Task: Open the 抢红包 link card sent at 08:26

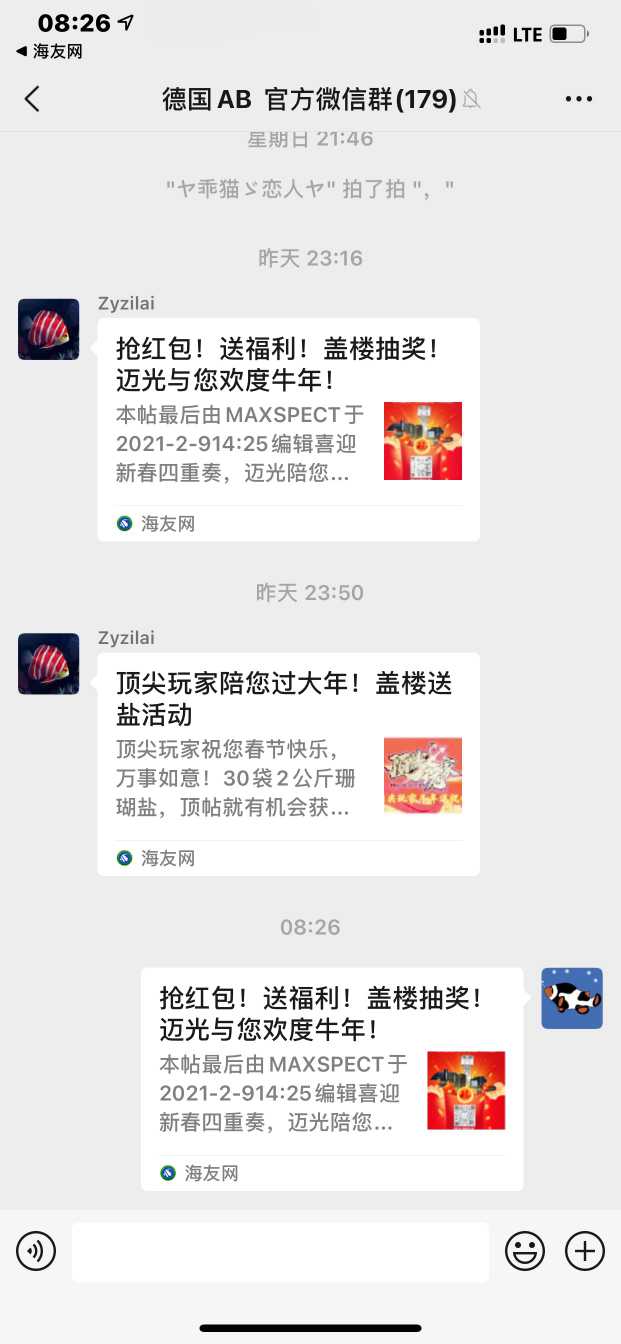Action: coord(331,1078)
